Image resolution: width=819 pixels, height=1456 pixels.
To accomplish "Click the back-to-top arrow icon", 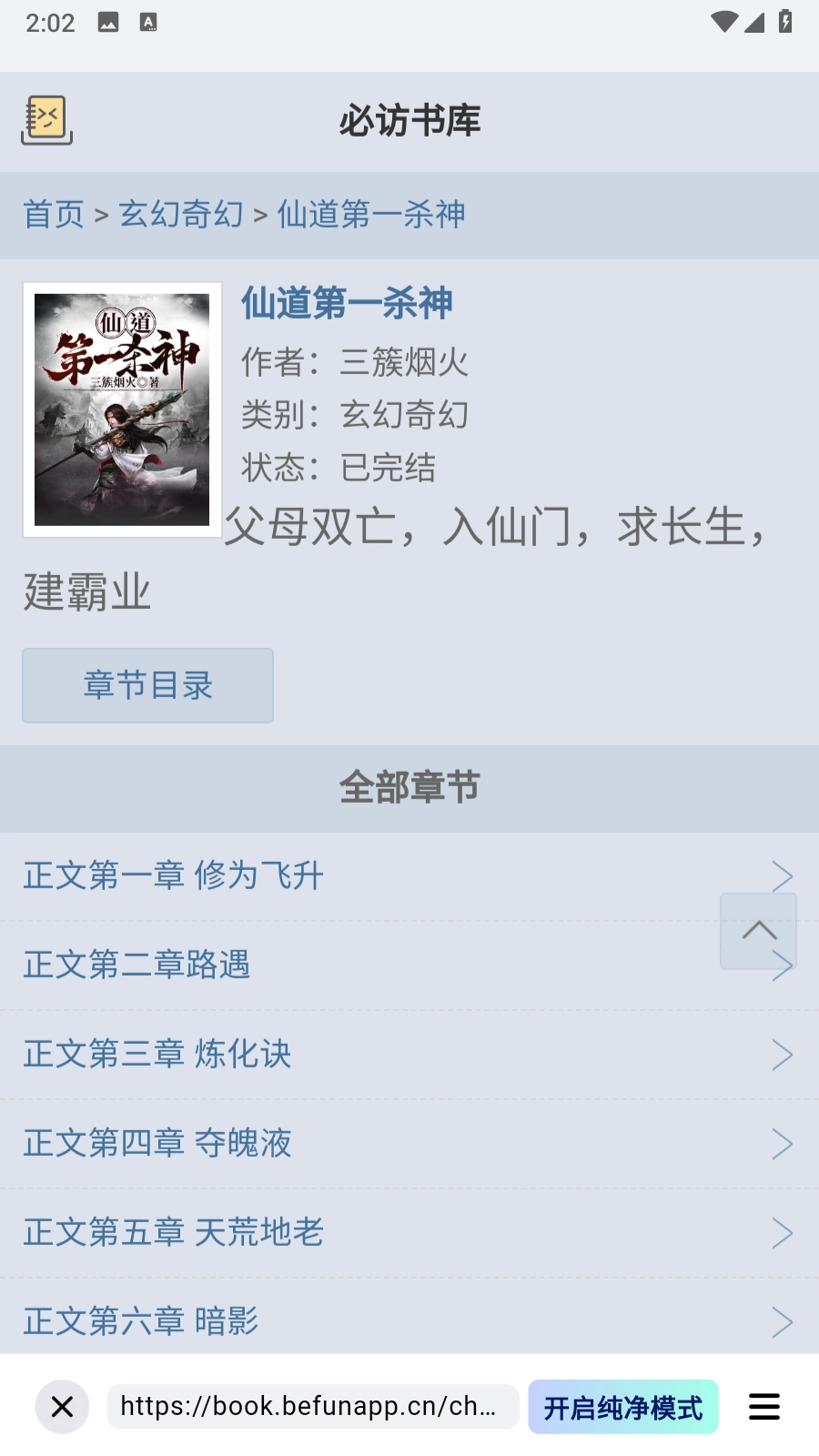I will point(757,931).
